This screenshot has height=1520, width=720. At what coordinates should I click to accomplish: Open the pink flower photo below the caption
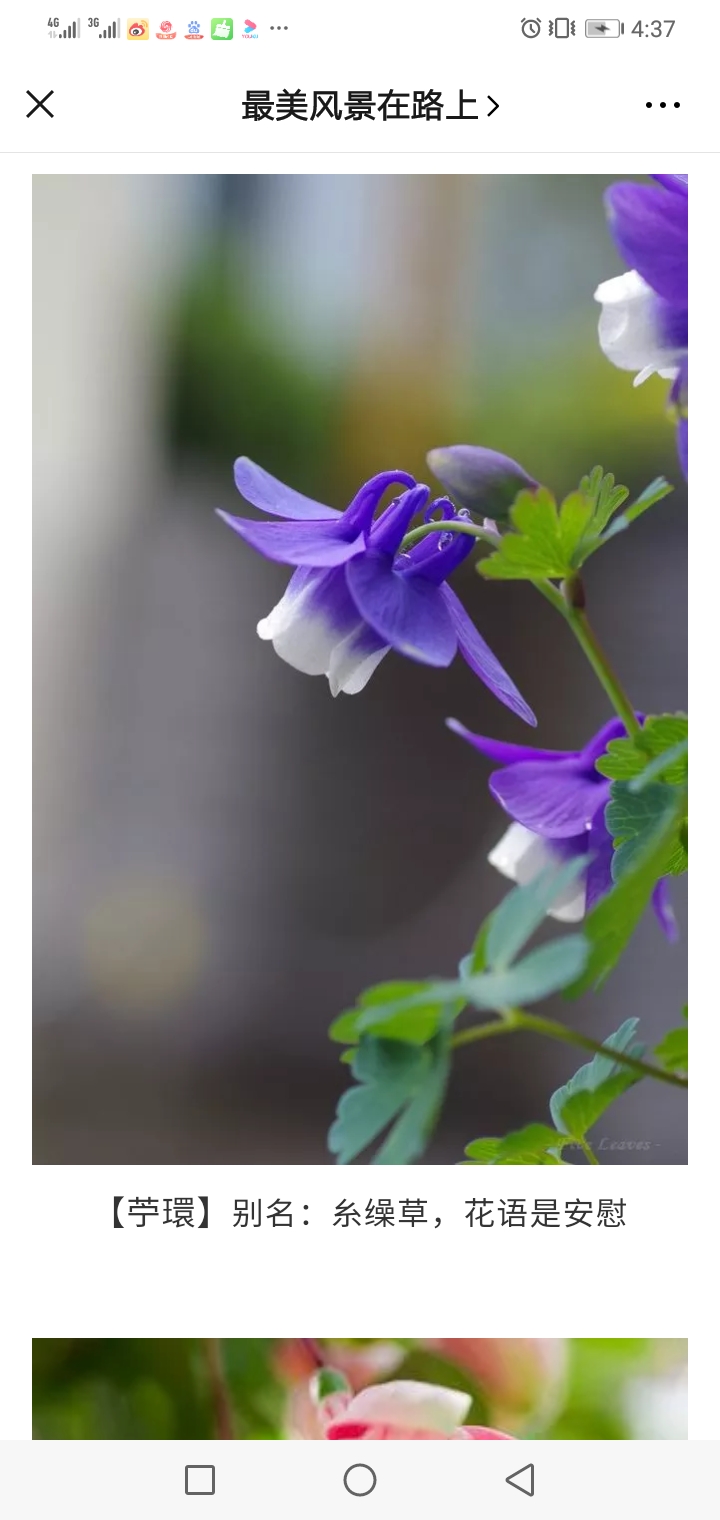click(360, 1388)
